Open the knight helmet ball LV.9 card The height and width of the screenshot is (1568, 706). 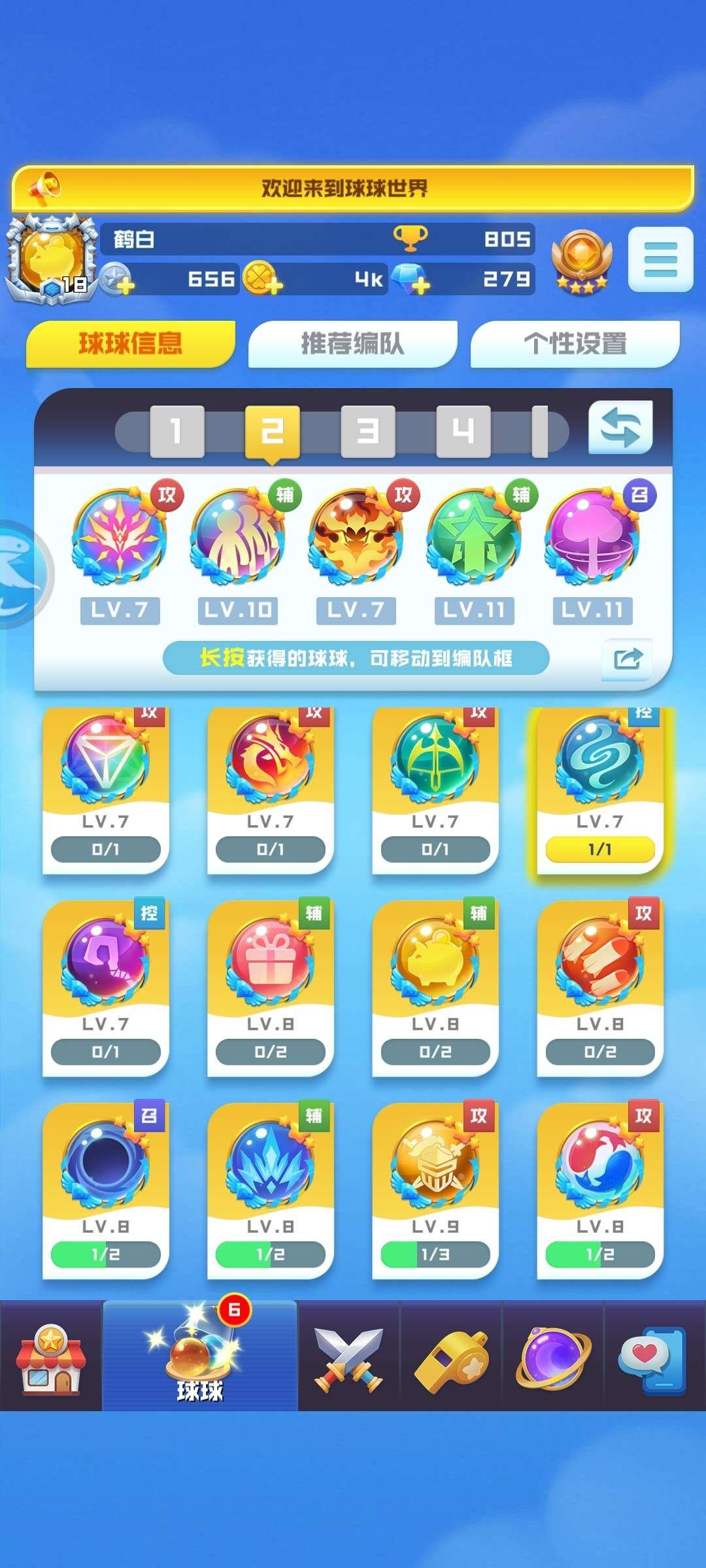point(435,1190)
